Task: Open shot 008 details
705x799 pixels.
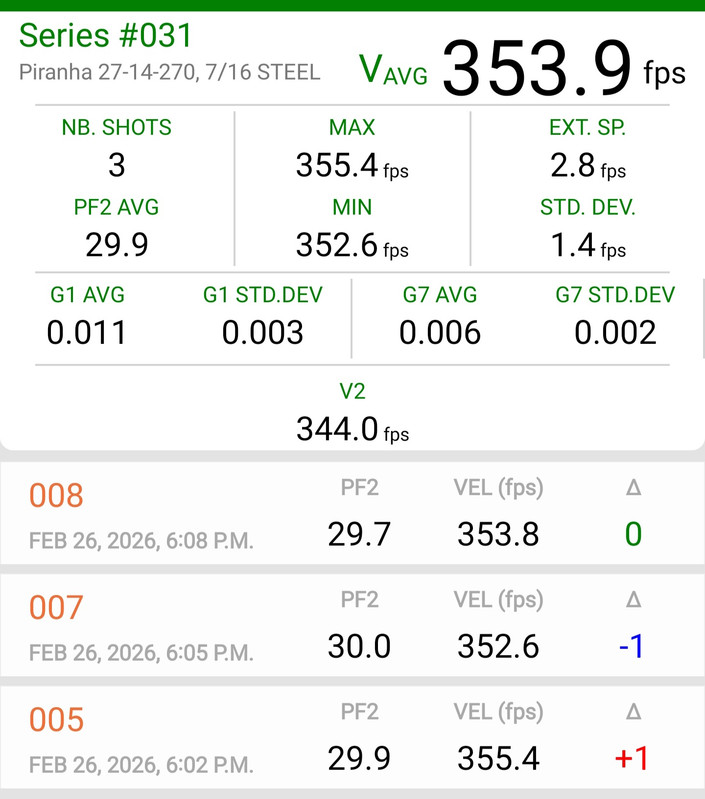Action: pos(352,514)
